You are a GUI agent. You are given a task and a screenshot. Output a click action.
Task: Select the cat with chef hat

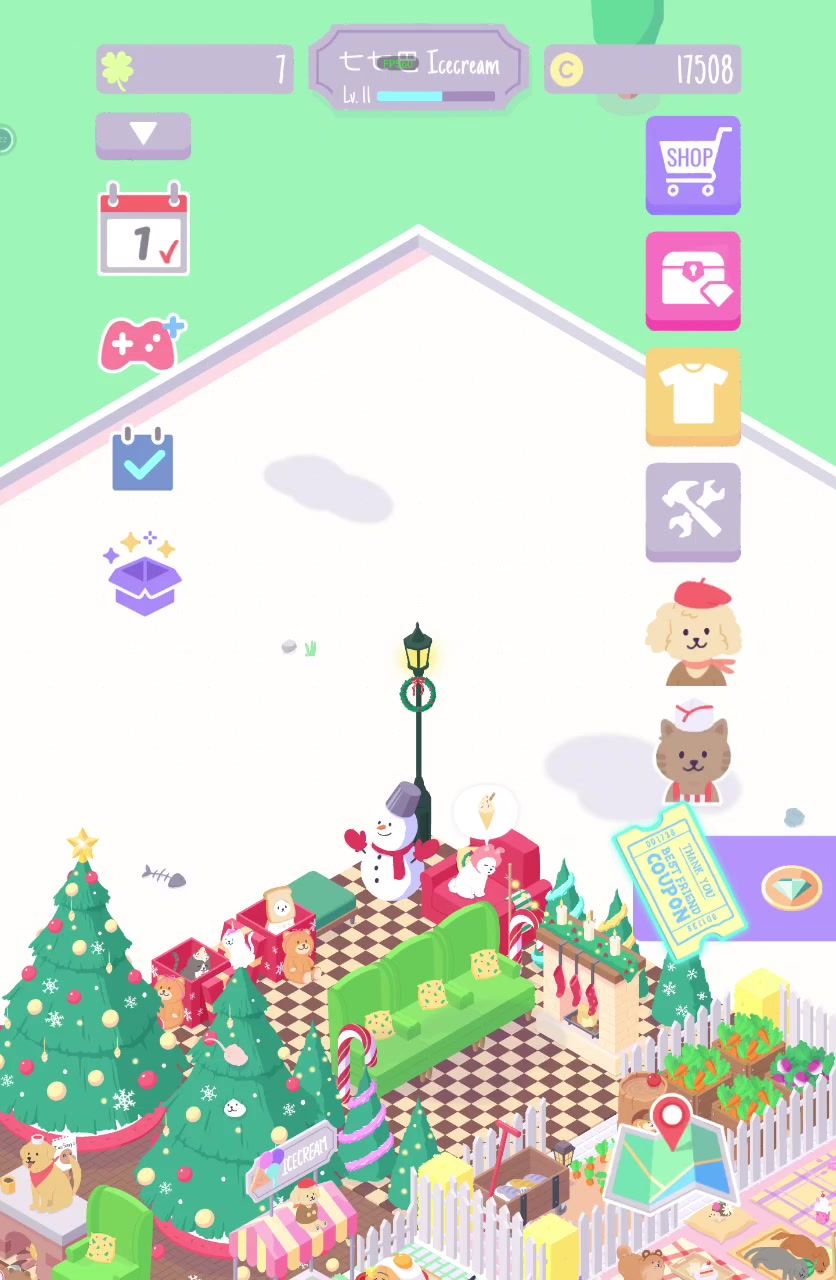[693, 753]
